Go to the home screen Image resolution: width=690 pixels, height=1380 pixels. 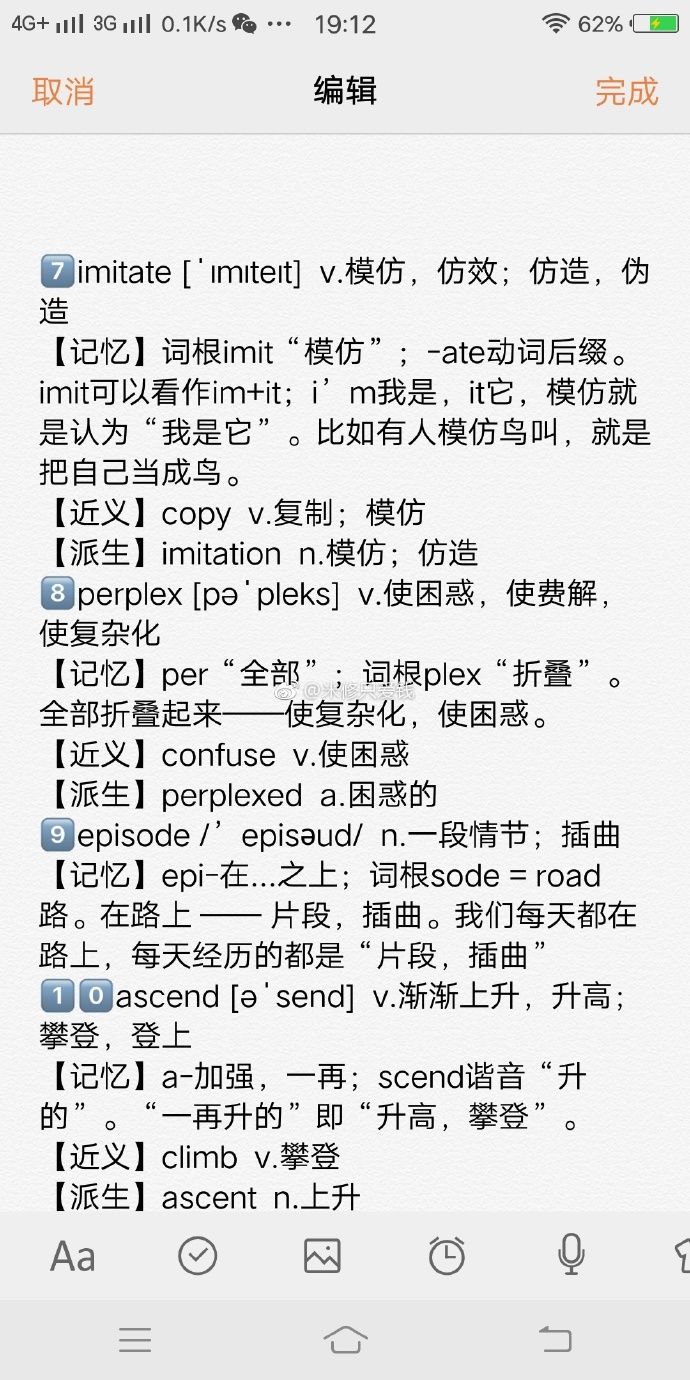(x=345, y=1339)
